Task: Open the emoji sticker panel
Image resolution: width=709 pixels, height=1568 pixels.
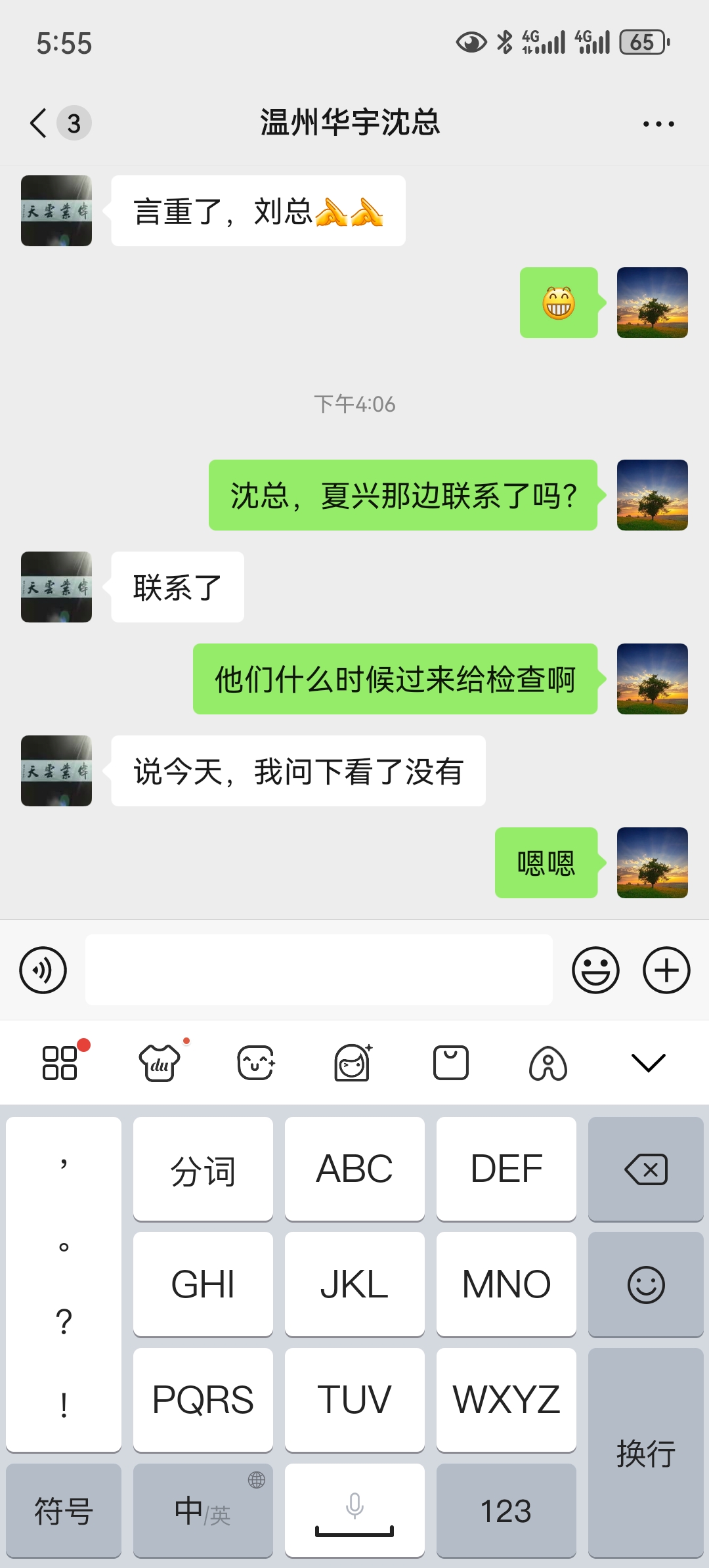Action: [595, 970]
